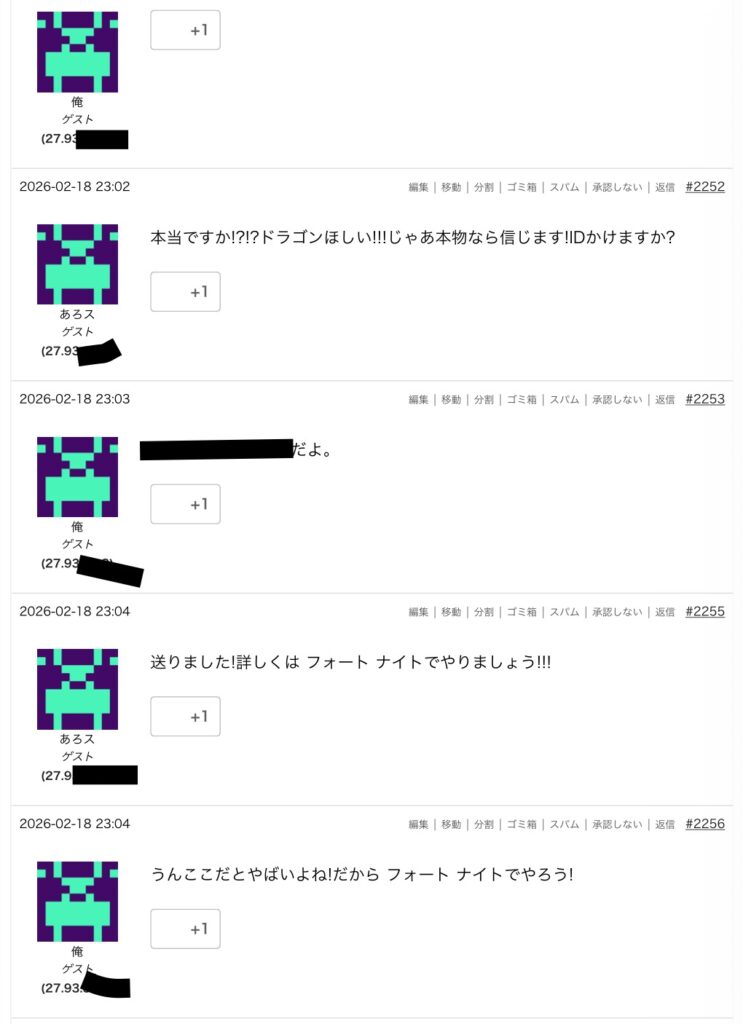Open the permalink for #2252

pos(705,186)
